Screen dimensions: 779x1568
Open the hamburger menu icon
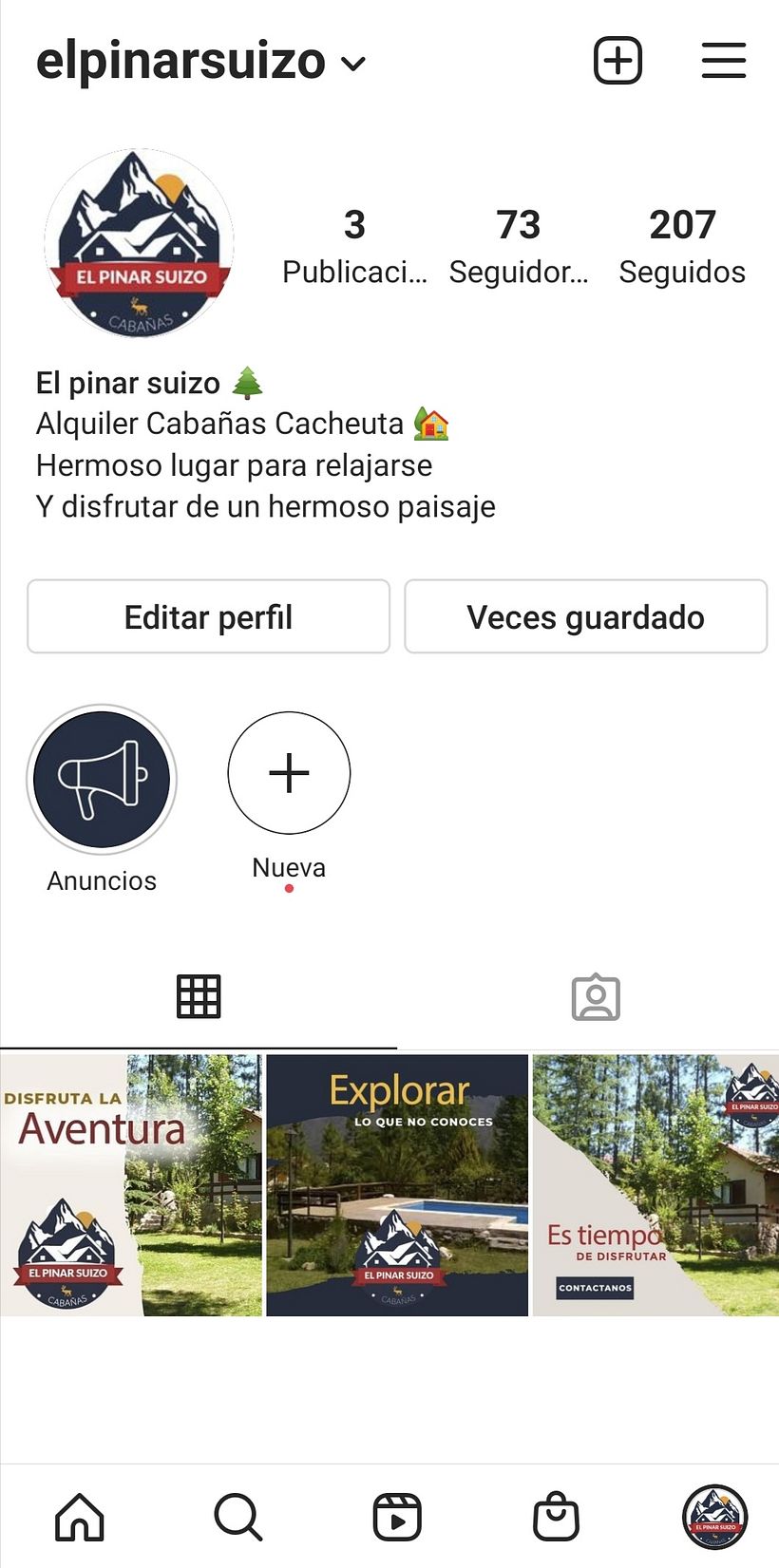(x=722, y=60)
